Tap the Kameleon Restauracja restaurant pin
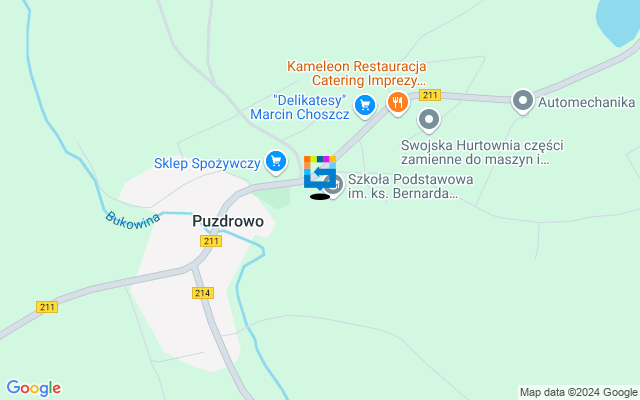640x400 pixels. (398, 102)
